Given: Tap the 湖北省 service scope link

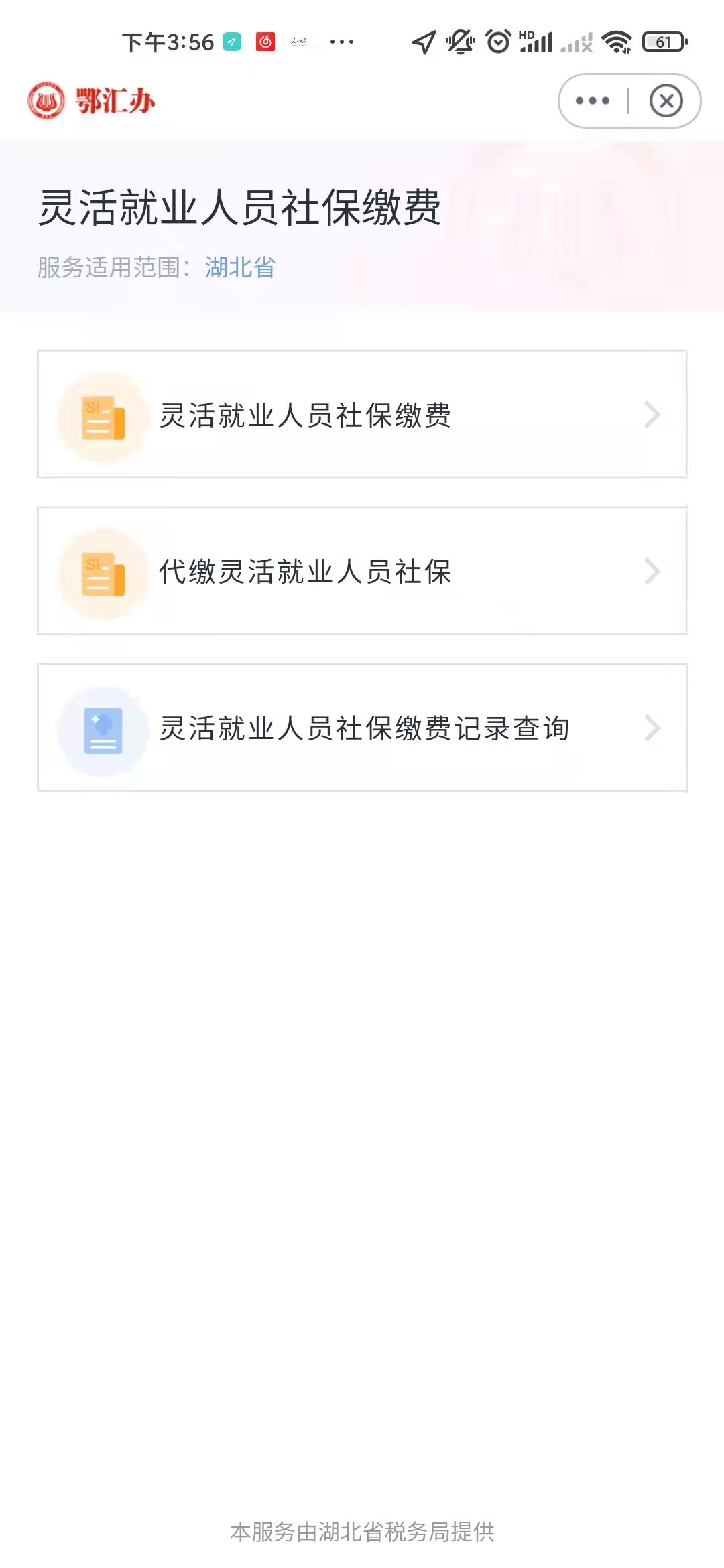Looking at the screenshot, I should [240, 267].
